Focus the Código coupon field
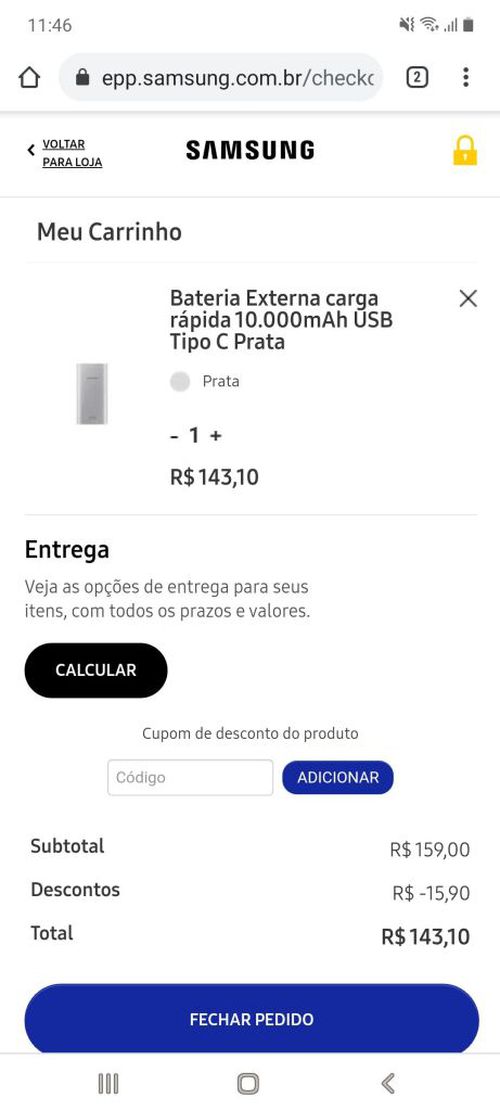Screen dimensions: 500x1111 (x=191, y=777)
